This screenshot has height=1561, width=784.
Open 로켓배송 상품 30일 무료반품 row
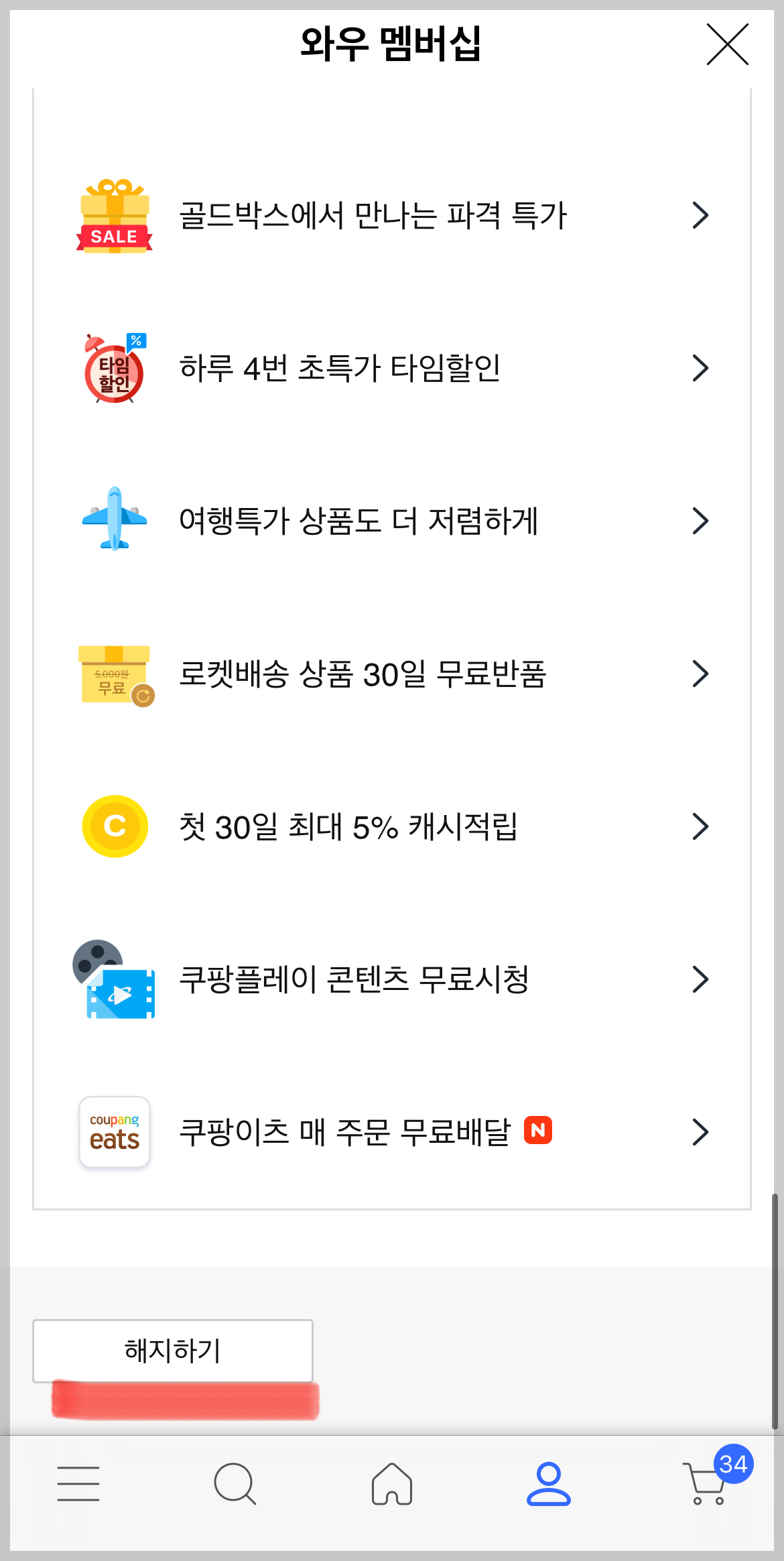coord(392,674)
